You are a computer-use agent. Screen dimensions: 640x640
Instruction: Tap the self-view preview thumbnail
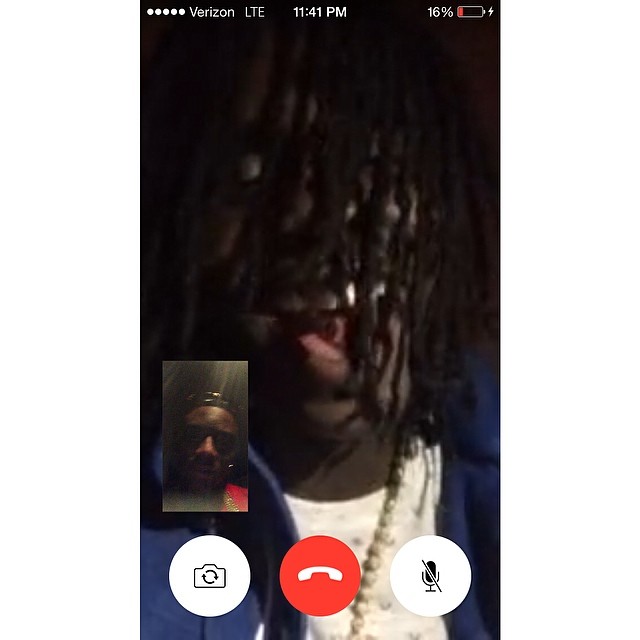pos(205,436)
